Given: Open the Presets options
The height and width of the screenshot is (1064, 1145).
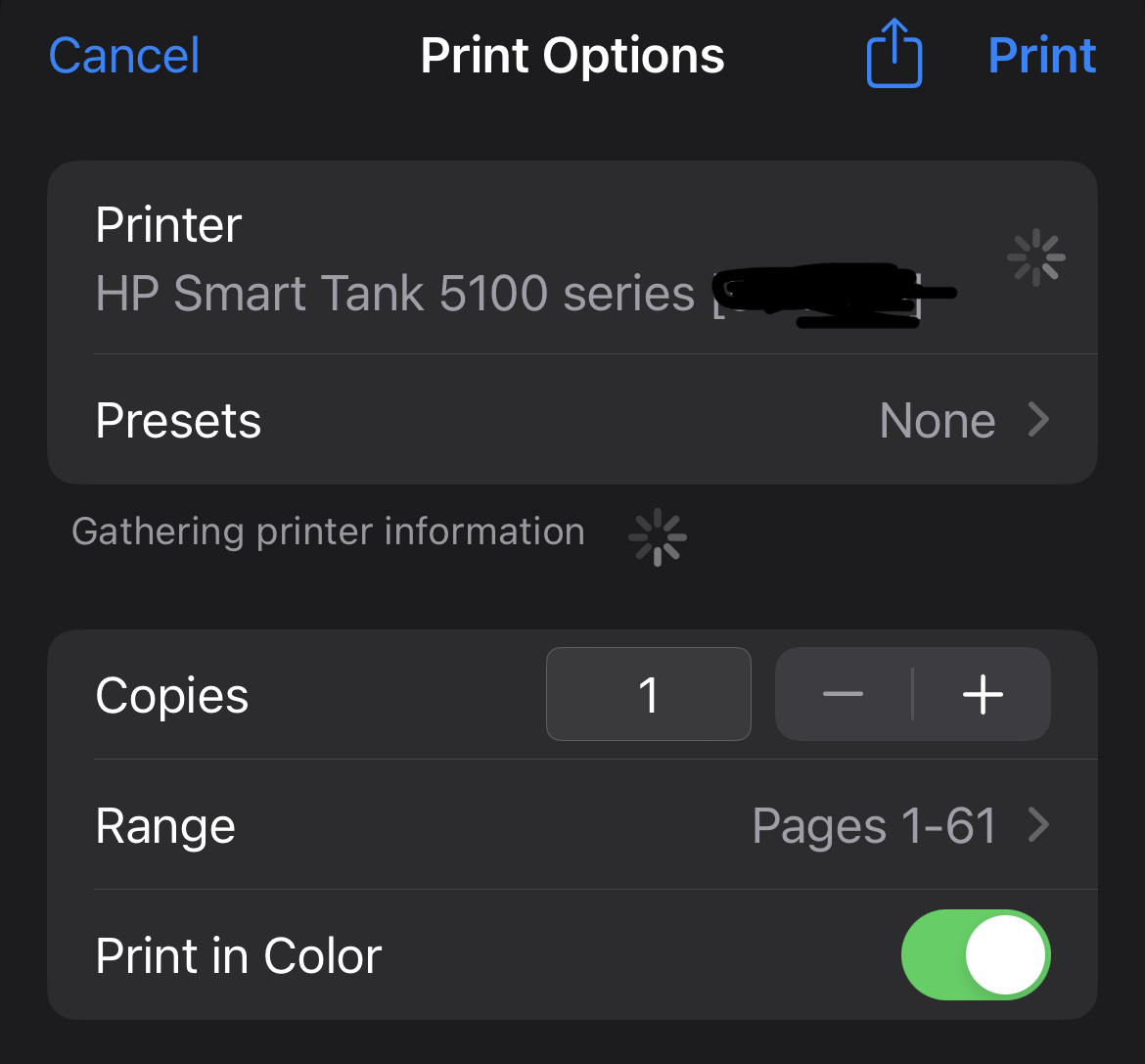Looking at the screenshot, I should point(572,420).
